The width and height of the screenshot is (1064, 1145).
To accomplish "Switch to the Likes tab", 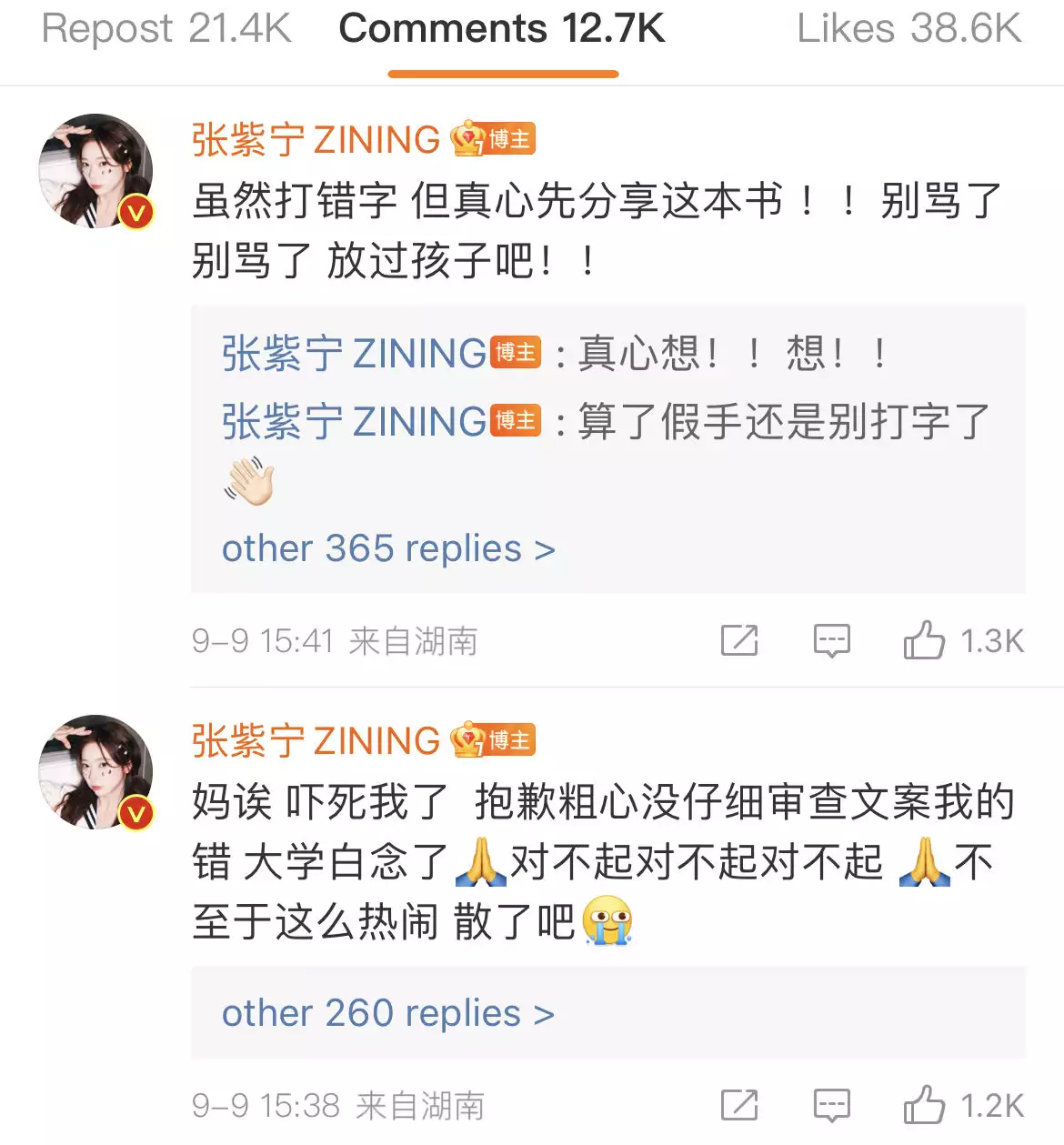I will [x=908, y=29].
